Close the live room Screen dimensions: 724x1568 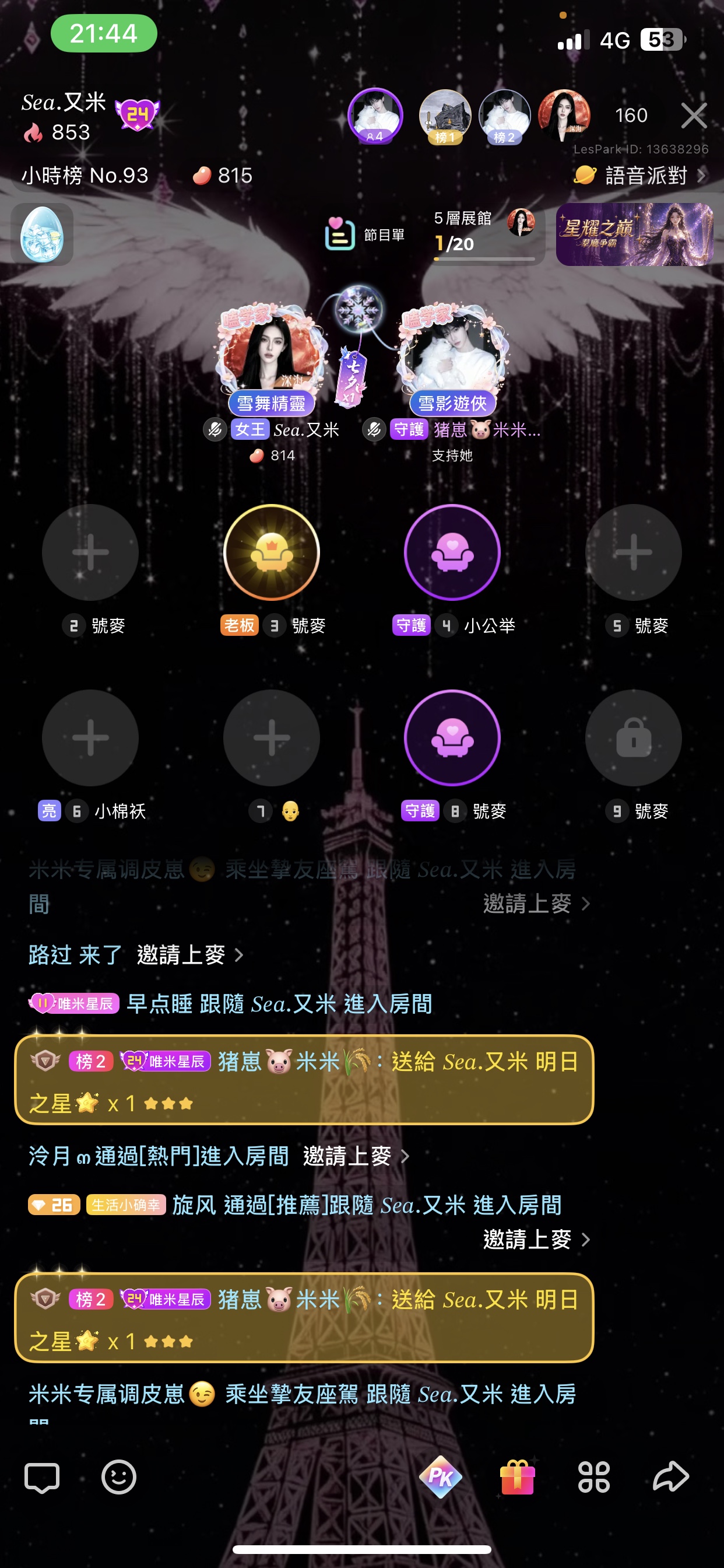[x=694, y=116]
